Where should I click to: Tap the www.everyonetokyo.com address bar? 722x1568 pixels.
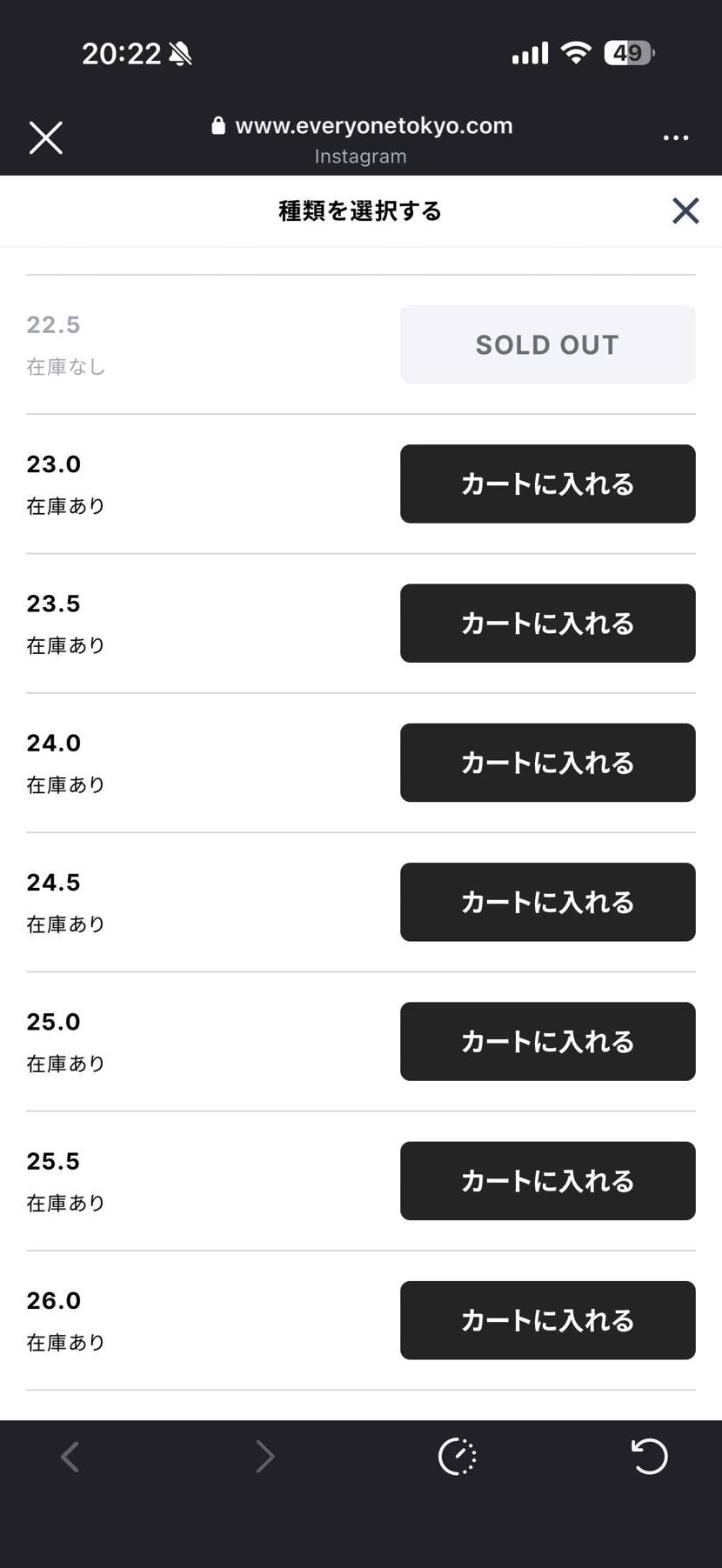[374, 125]
